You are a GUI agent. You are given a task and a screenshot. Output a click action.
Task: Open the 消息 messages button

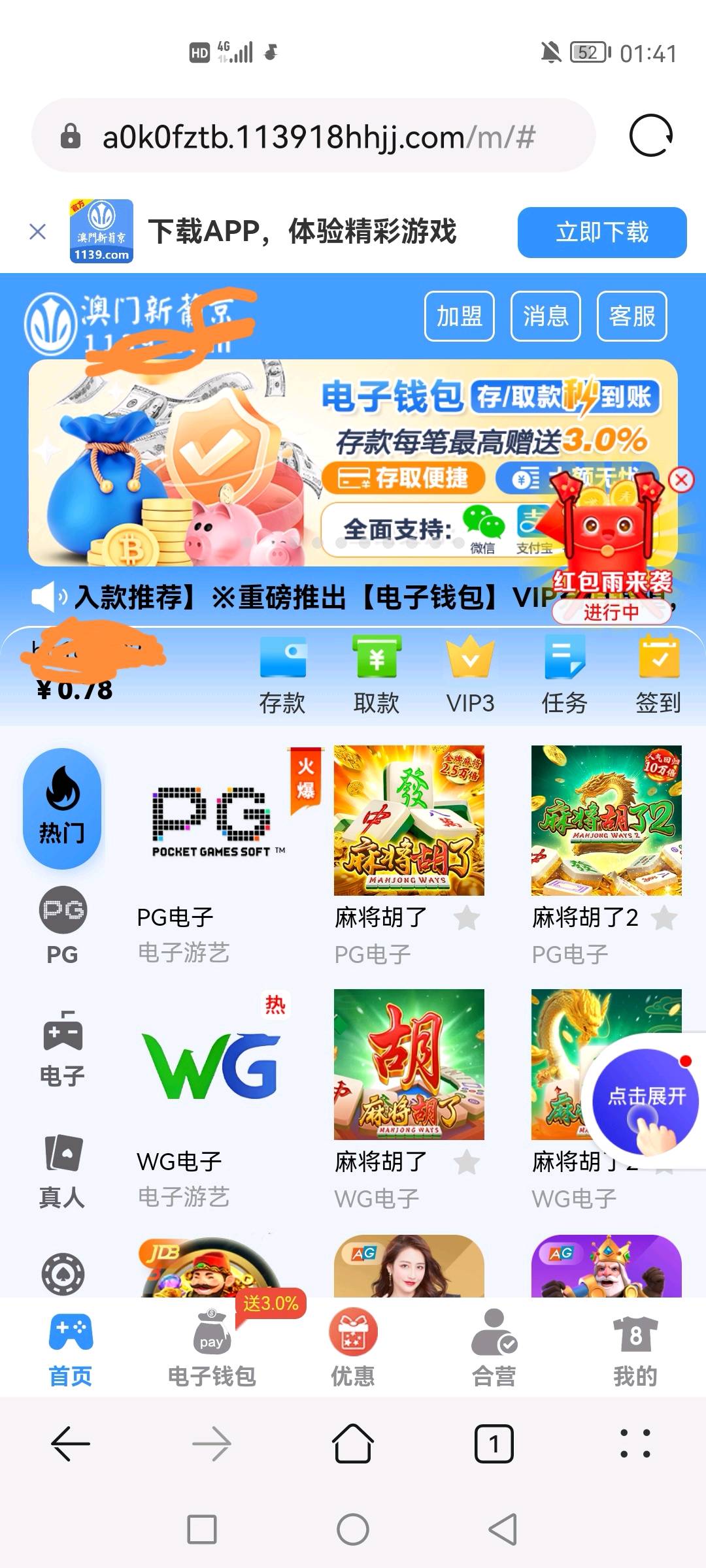(x=545, y=316)
